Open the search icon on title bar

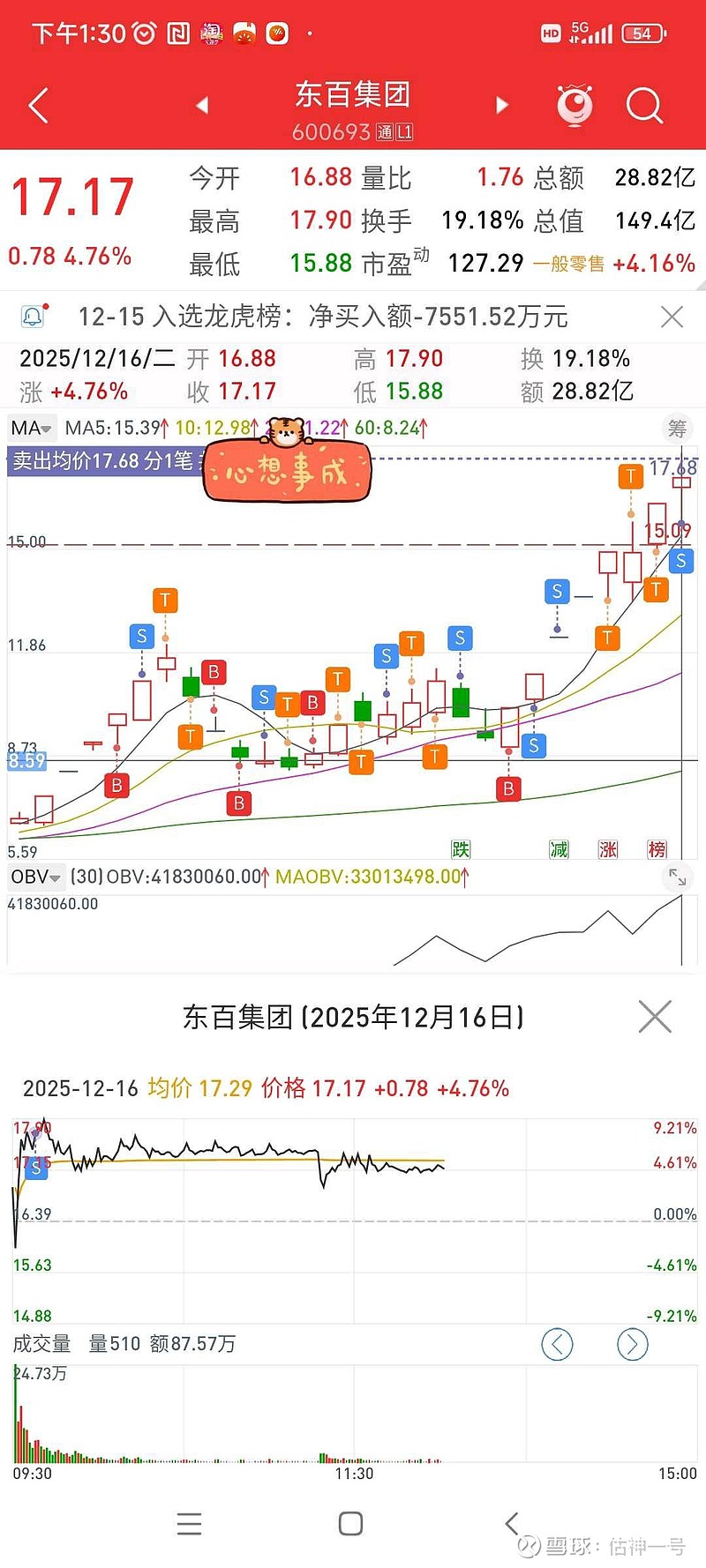coord(645,105)
